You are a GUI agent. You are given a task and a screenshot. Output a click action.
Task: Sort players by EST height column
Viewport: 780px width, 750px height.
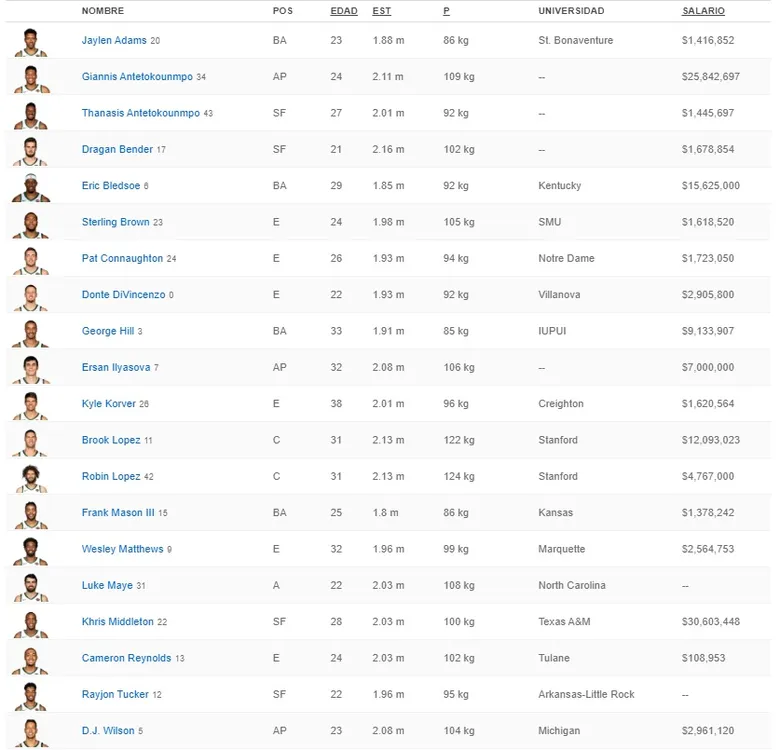[x=381, y=11]
